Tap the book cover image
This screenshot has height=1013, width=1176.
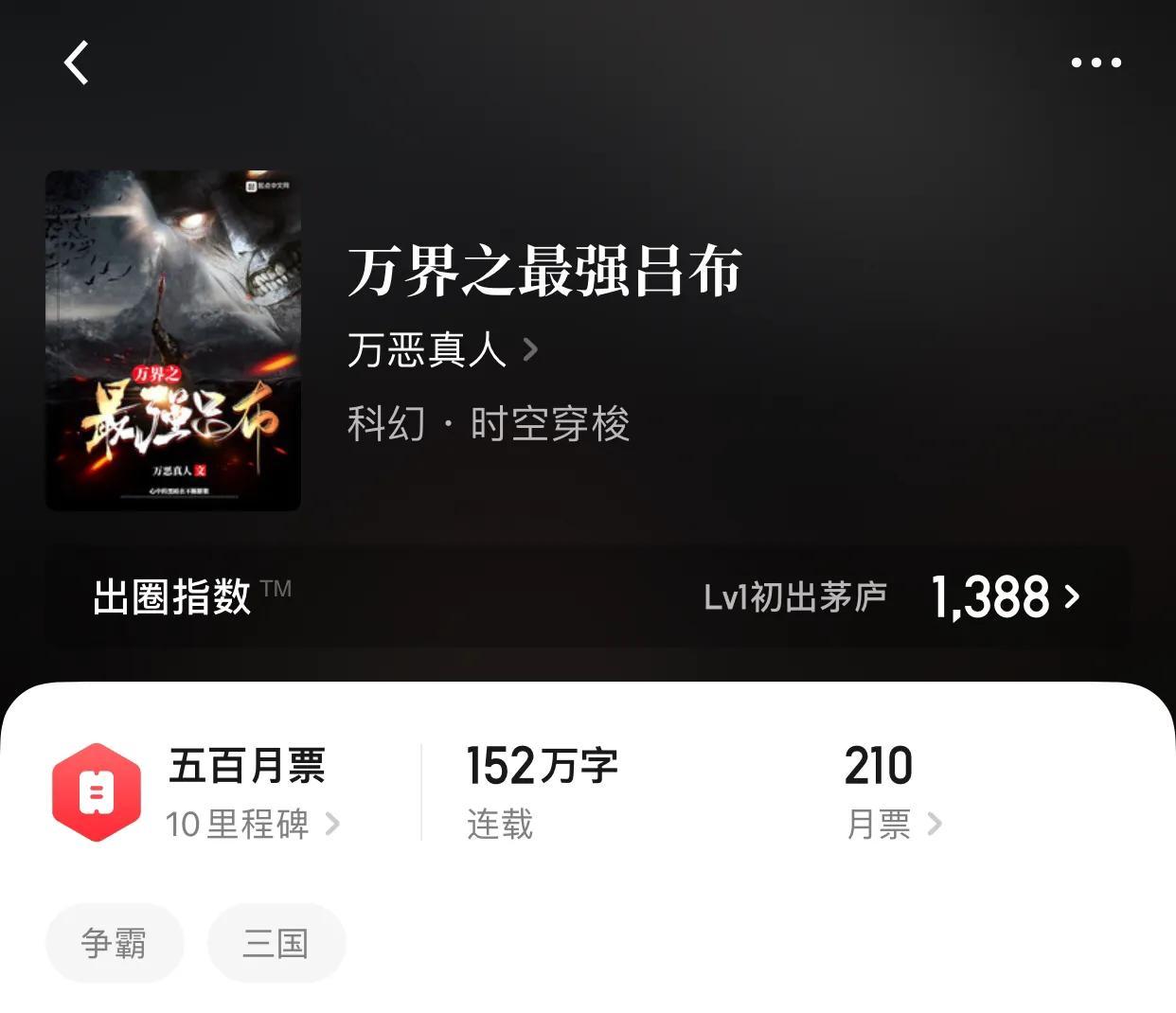[173, 341]
